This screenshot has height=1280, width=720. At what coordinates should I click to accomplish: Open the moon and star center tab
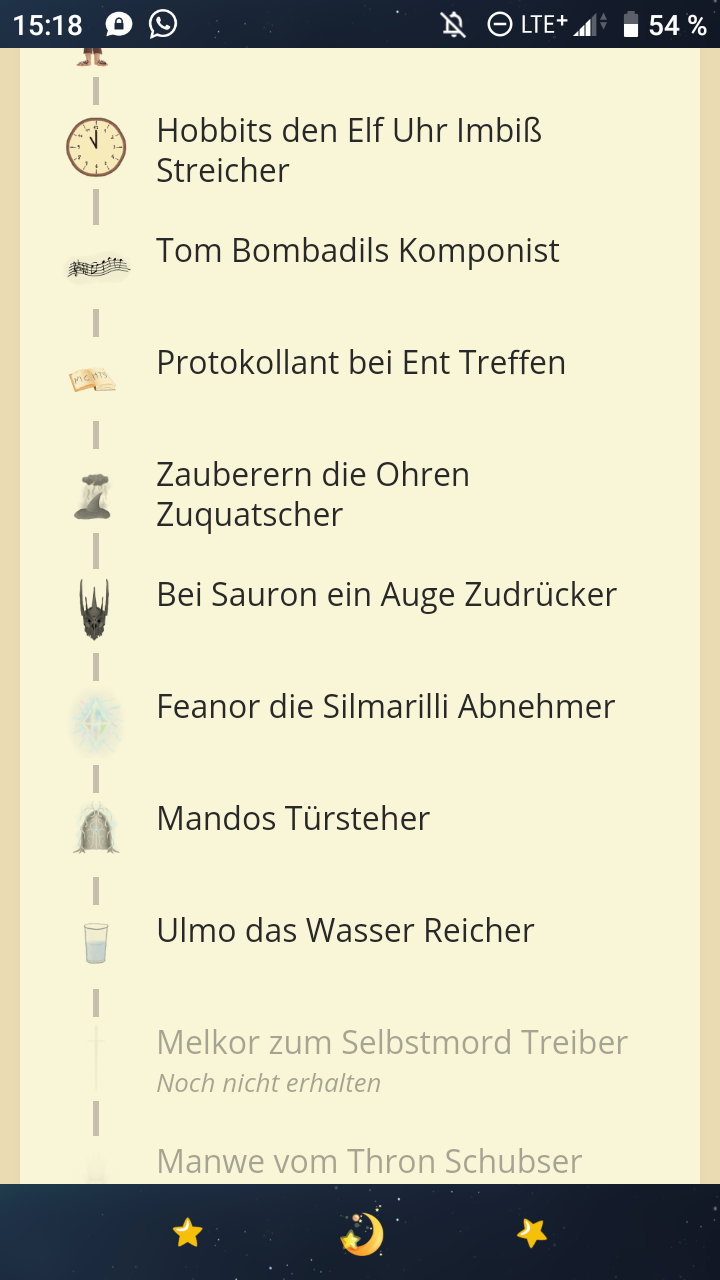361,1234
